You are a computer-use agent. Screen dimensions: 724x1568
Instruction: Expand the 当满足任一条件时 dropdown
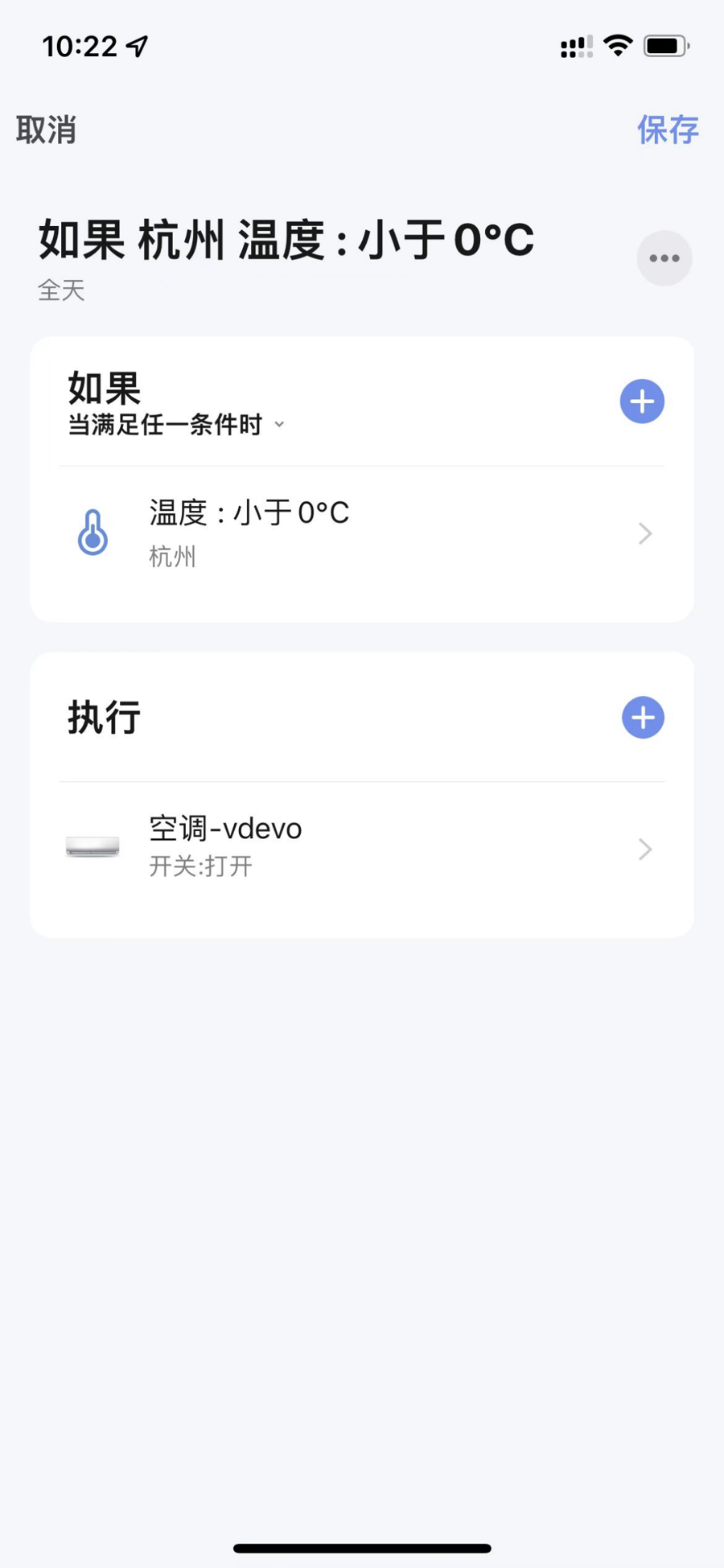(279, 424)
